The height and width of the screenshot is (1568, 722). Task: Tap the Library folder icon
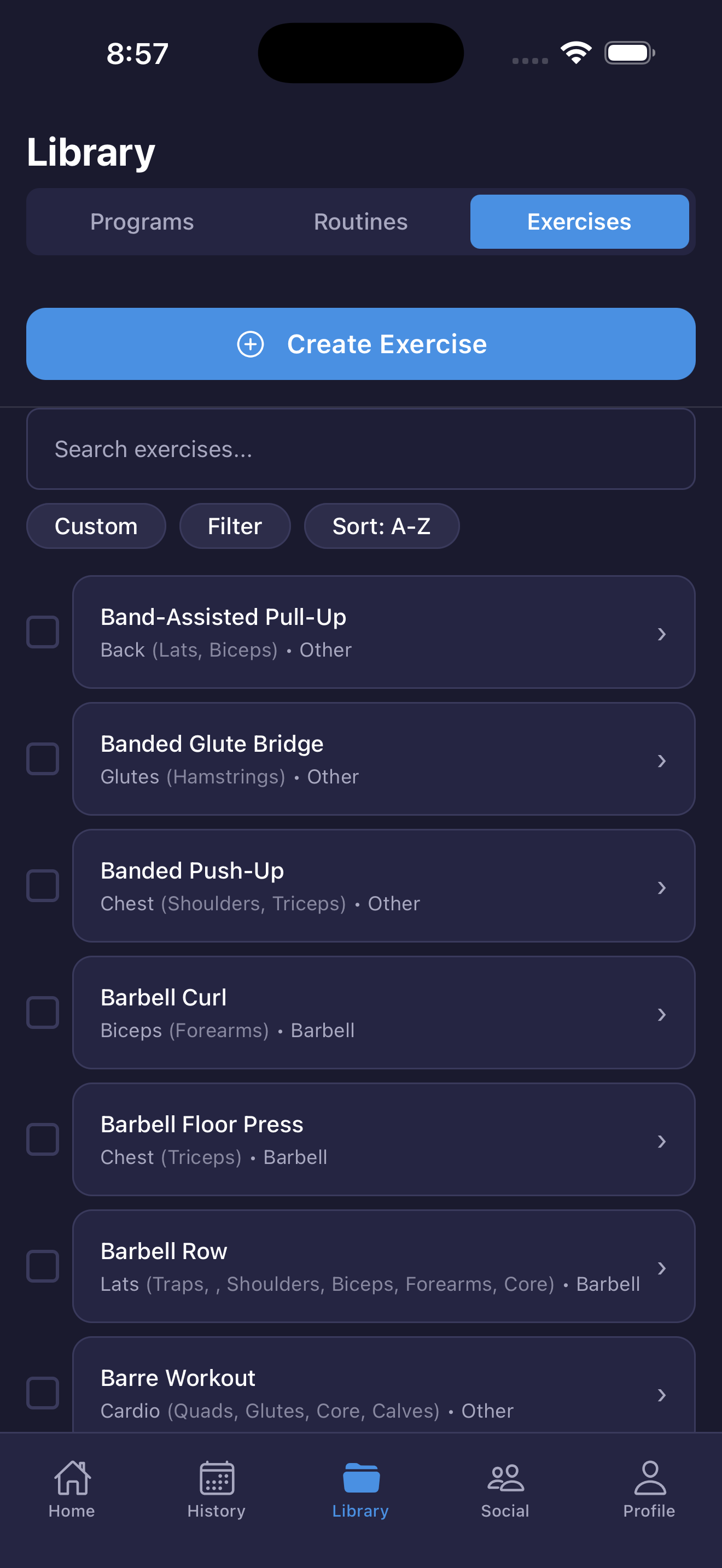(360, 1478)
